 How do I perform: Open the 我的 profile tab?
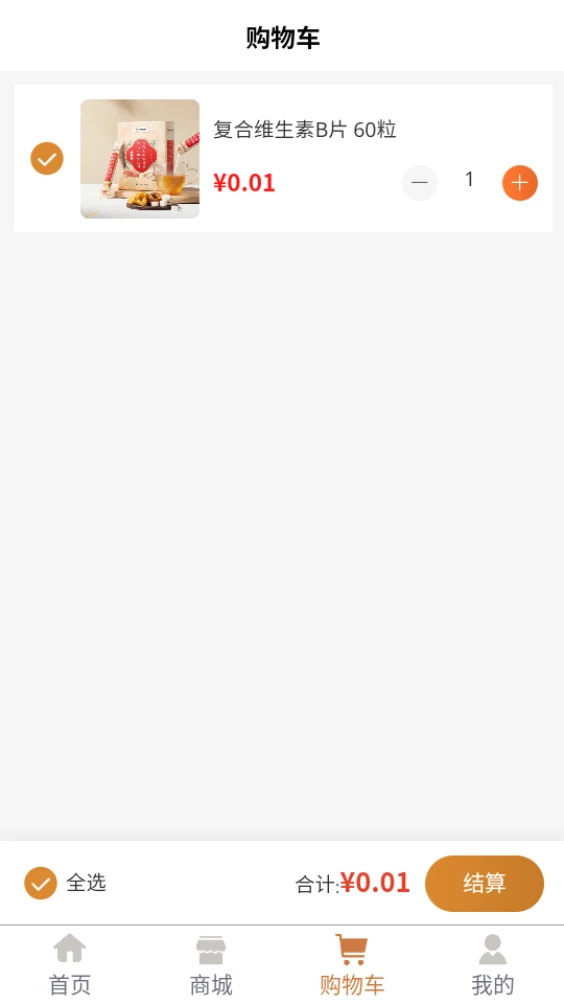(x=493, y=965)
